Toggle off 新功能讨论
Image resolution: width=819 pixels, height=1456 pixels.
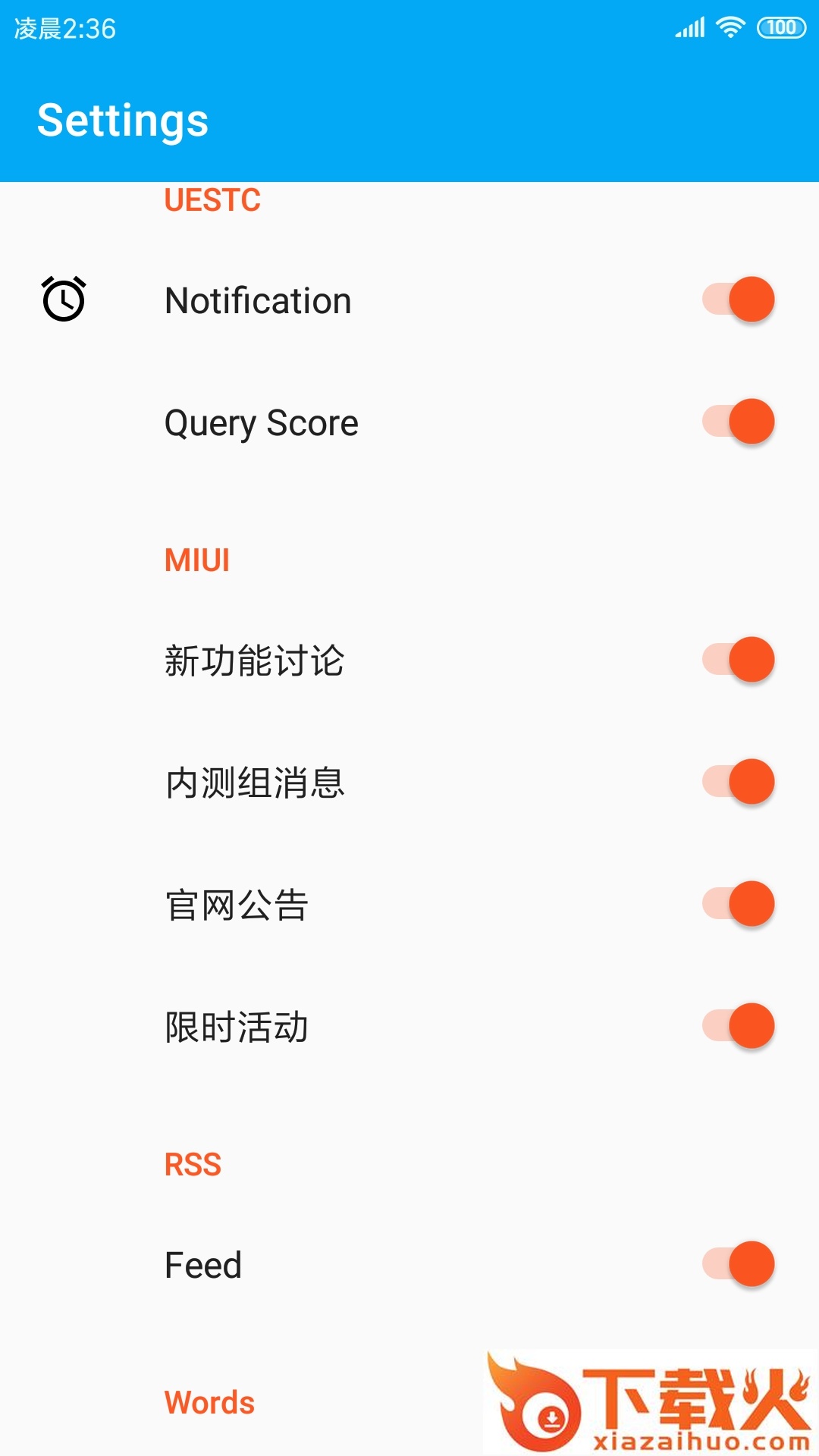(739, 660)
